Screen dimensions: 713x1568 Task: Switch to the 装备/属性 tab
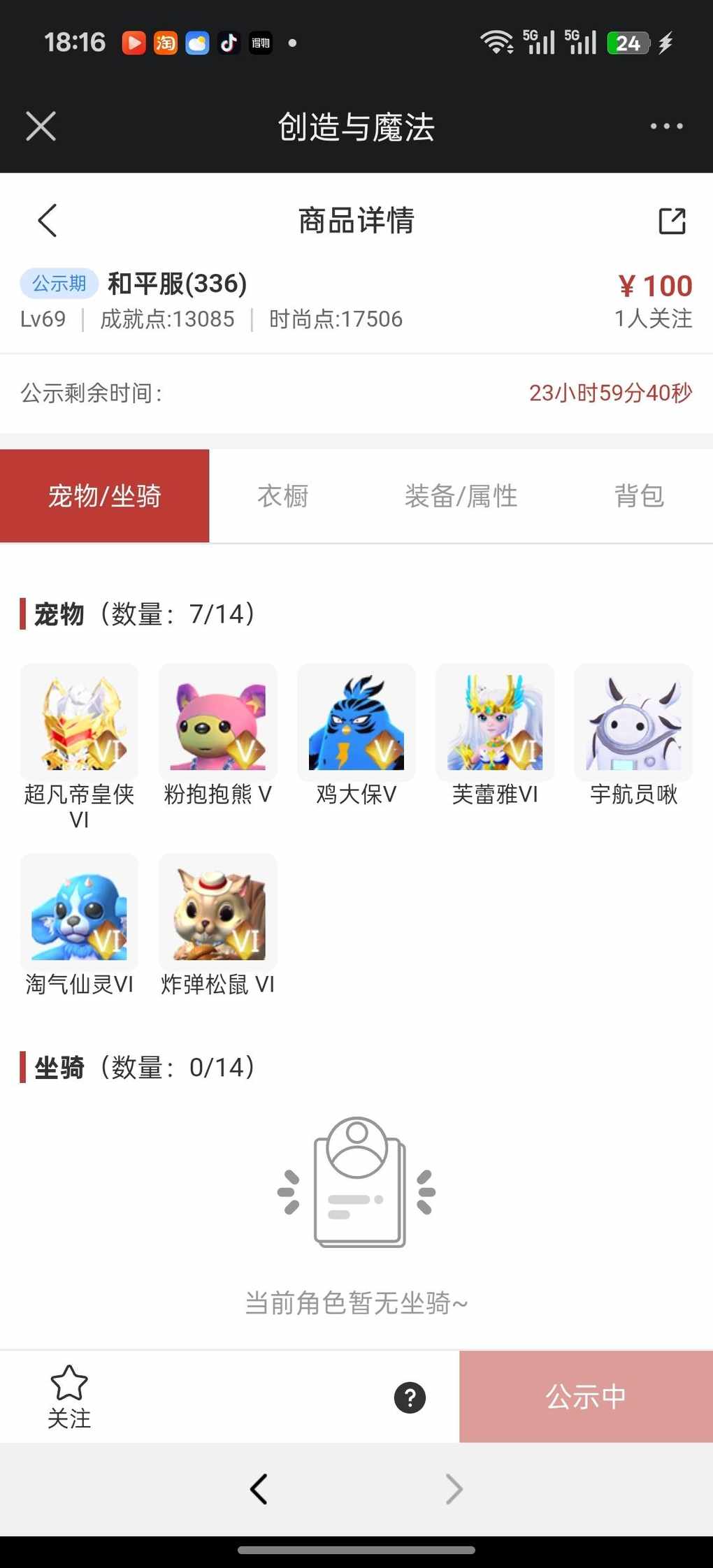(x=461, y=496)
